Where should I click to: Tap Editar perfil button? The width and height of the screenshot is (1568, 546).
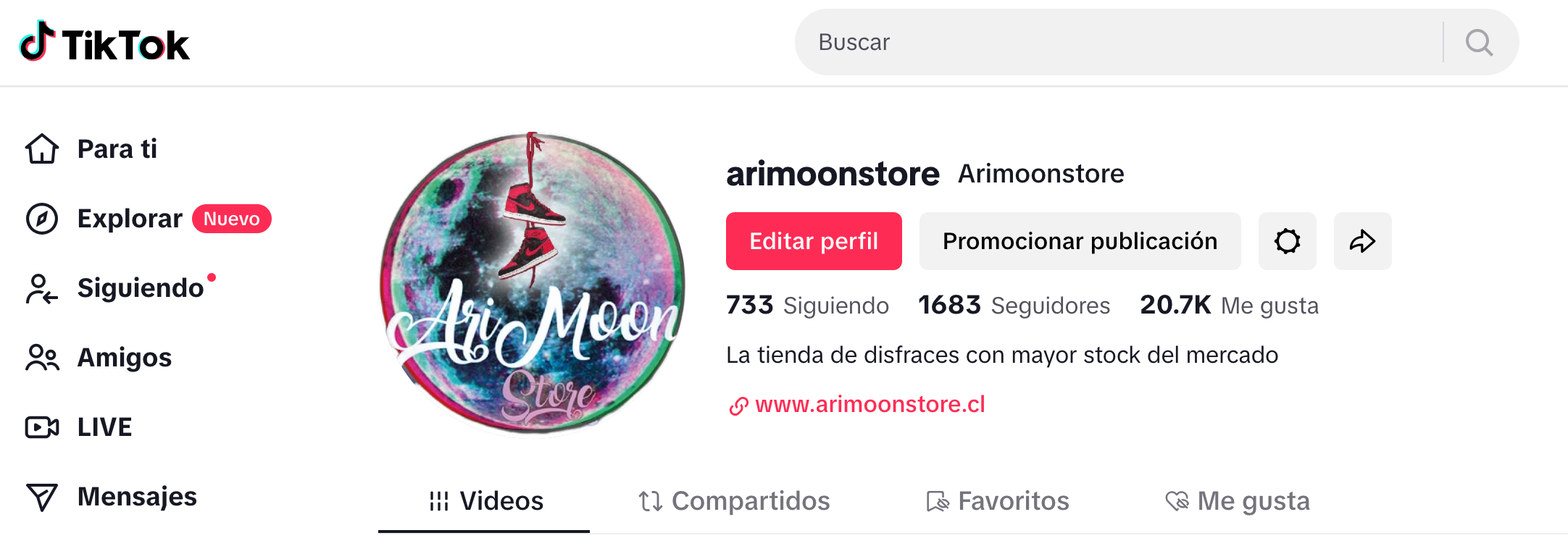point(814,241)
